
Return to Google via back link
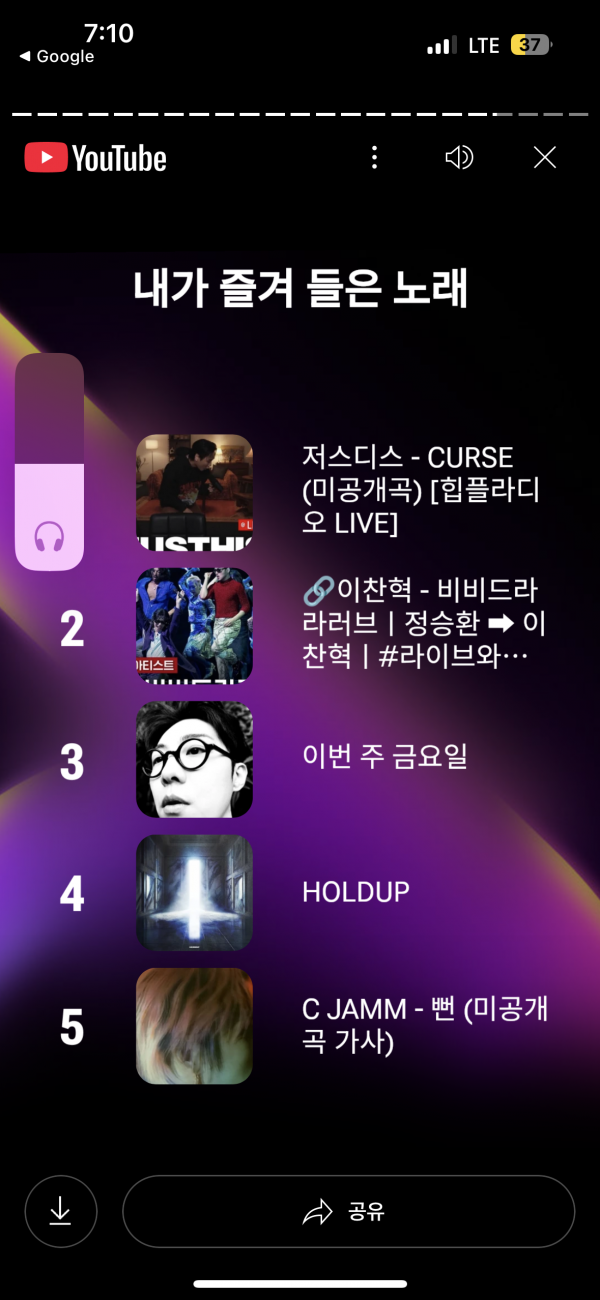57,57
